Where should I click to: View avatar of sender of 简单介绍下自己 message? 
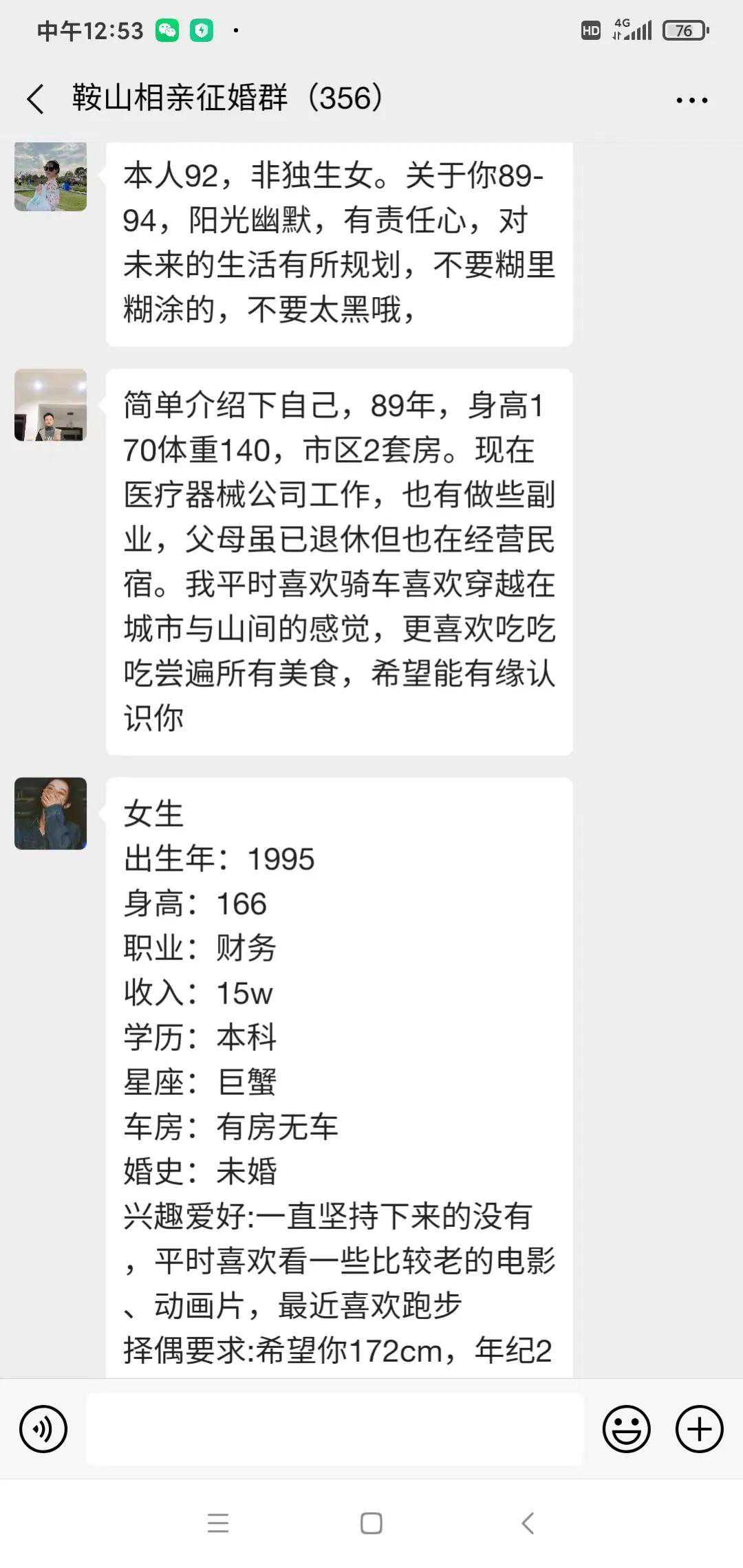coord(51,405)
